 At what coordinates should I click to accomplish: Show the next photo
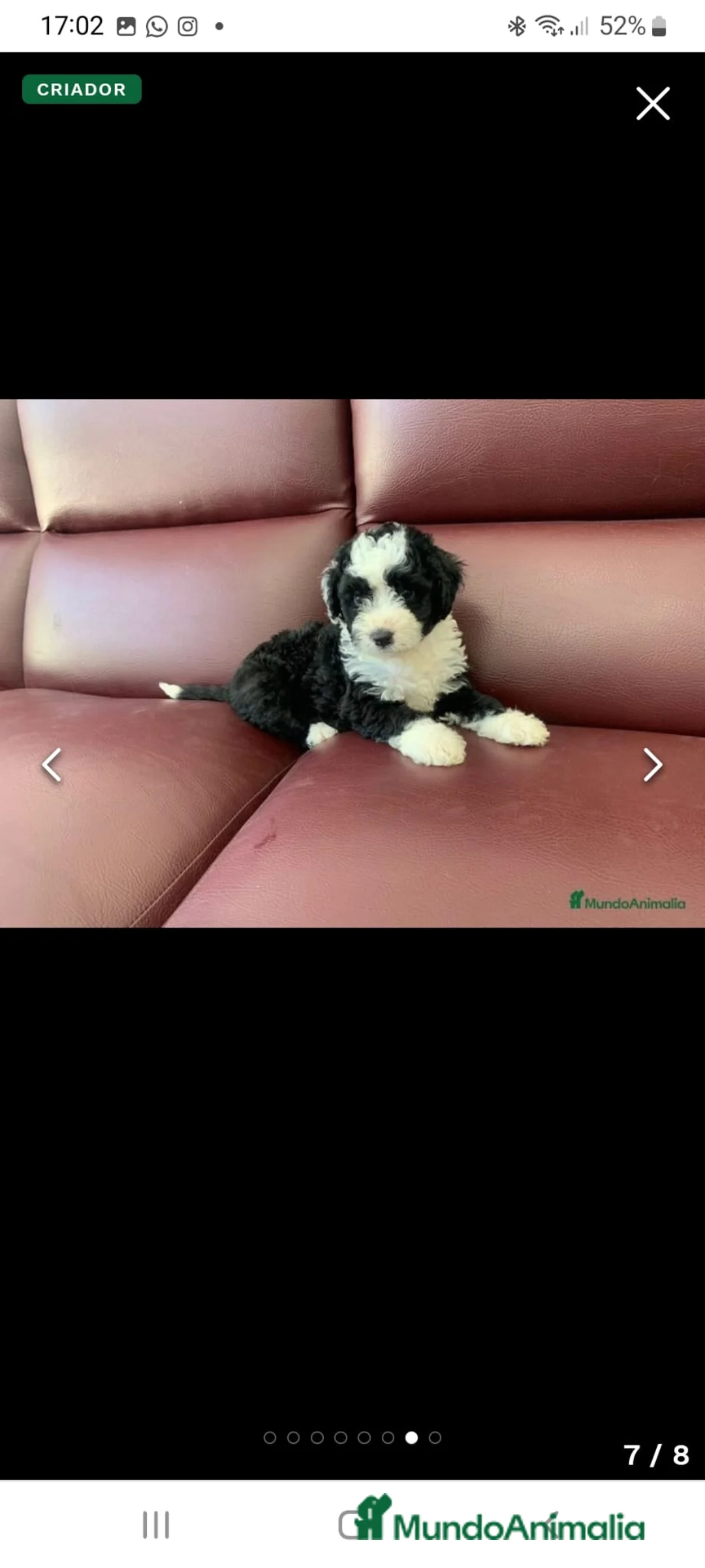pyautogui.click(x=653, y=764)
